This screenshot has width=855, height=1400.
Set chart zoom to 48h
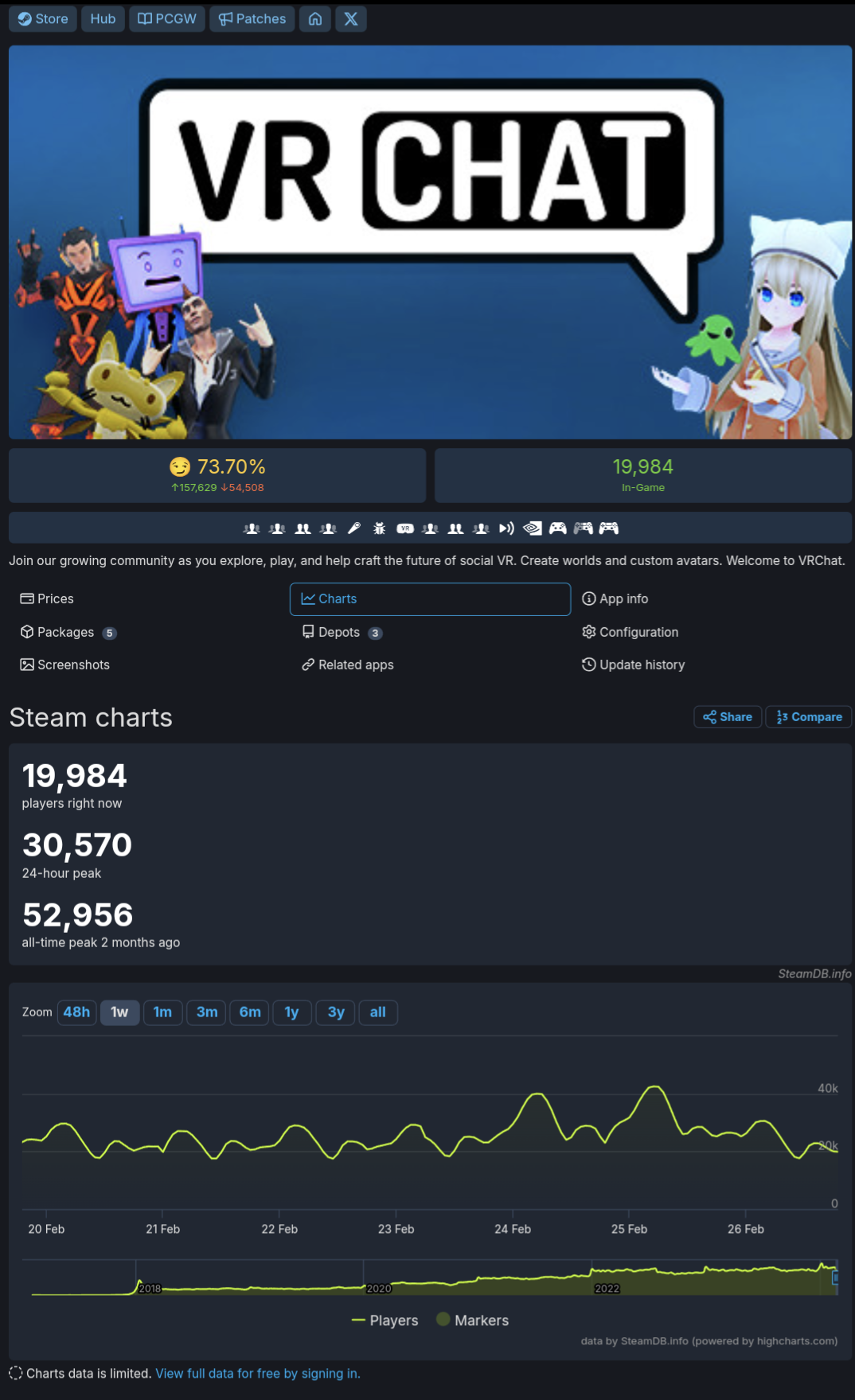pos(76,1012)
